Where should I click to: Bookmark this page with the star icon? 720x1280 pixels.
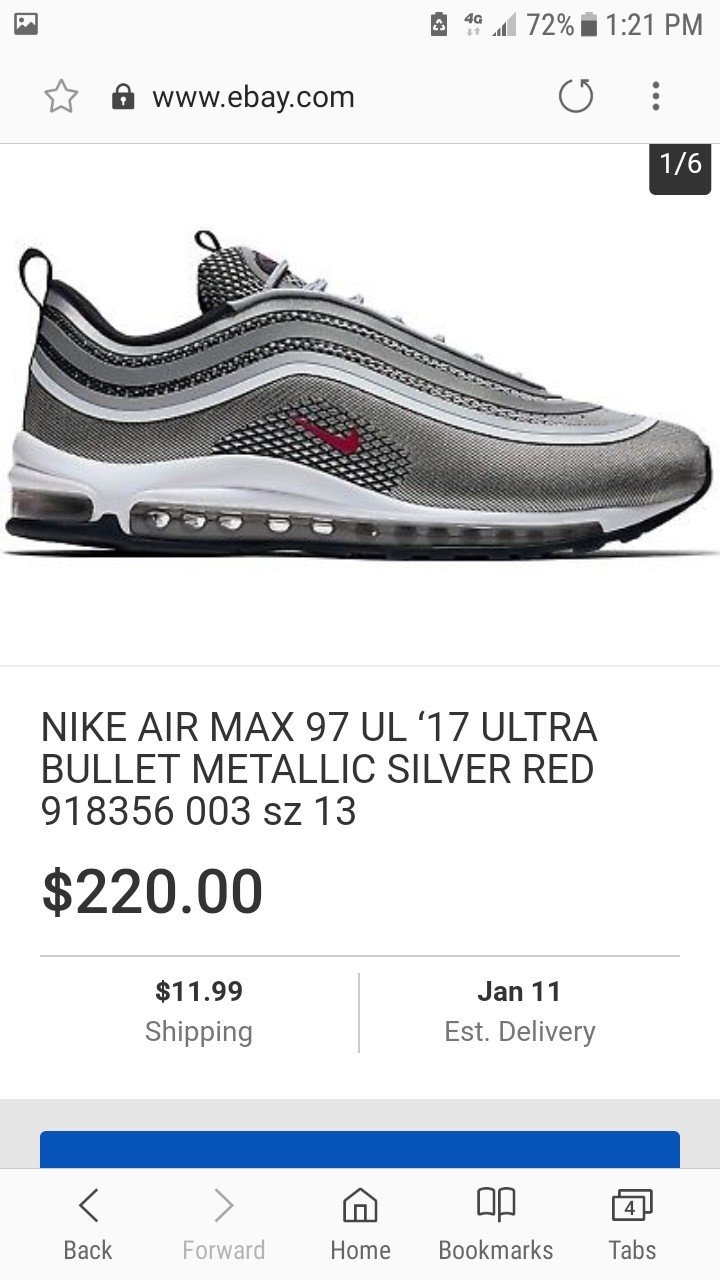click(61, 97)
